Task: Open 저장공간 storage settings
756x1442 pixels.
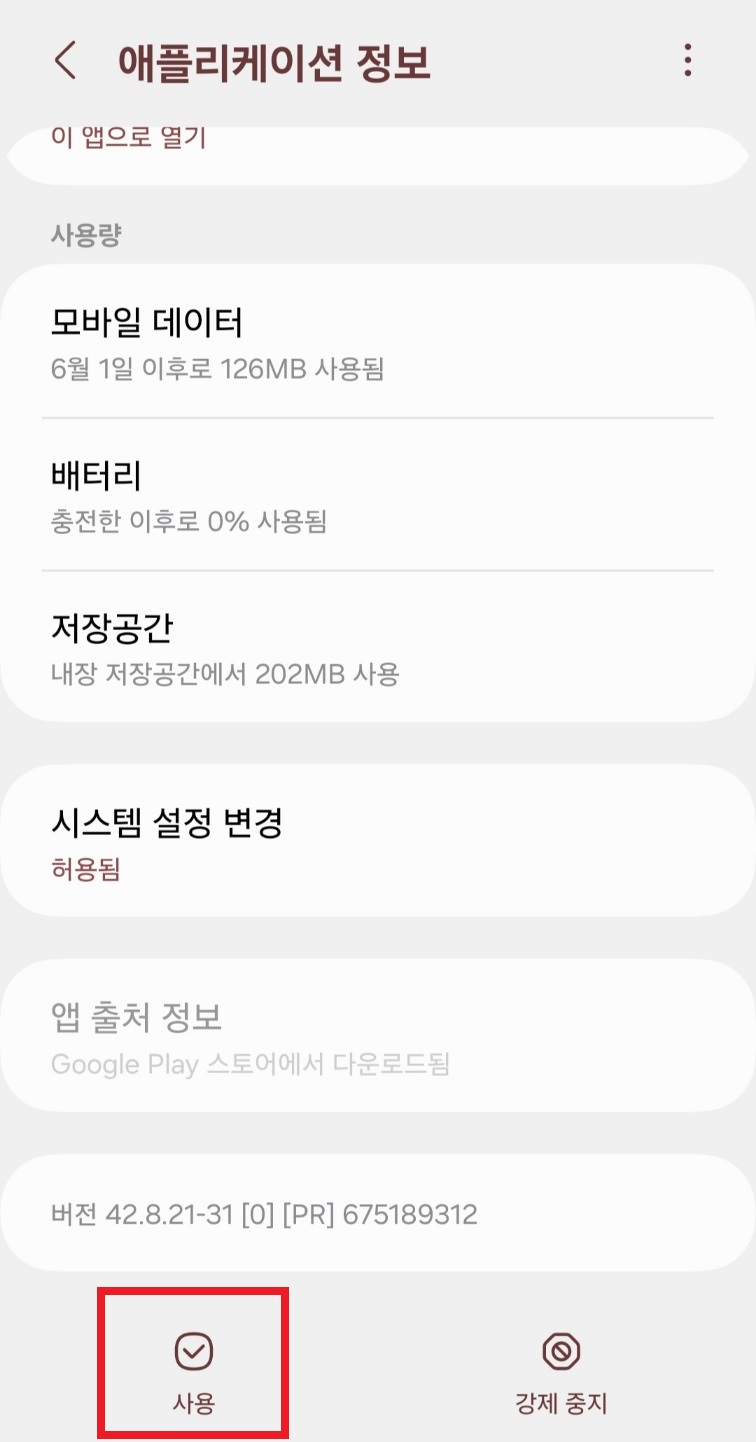Action: pyautogui.click(x=378, y=645)
